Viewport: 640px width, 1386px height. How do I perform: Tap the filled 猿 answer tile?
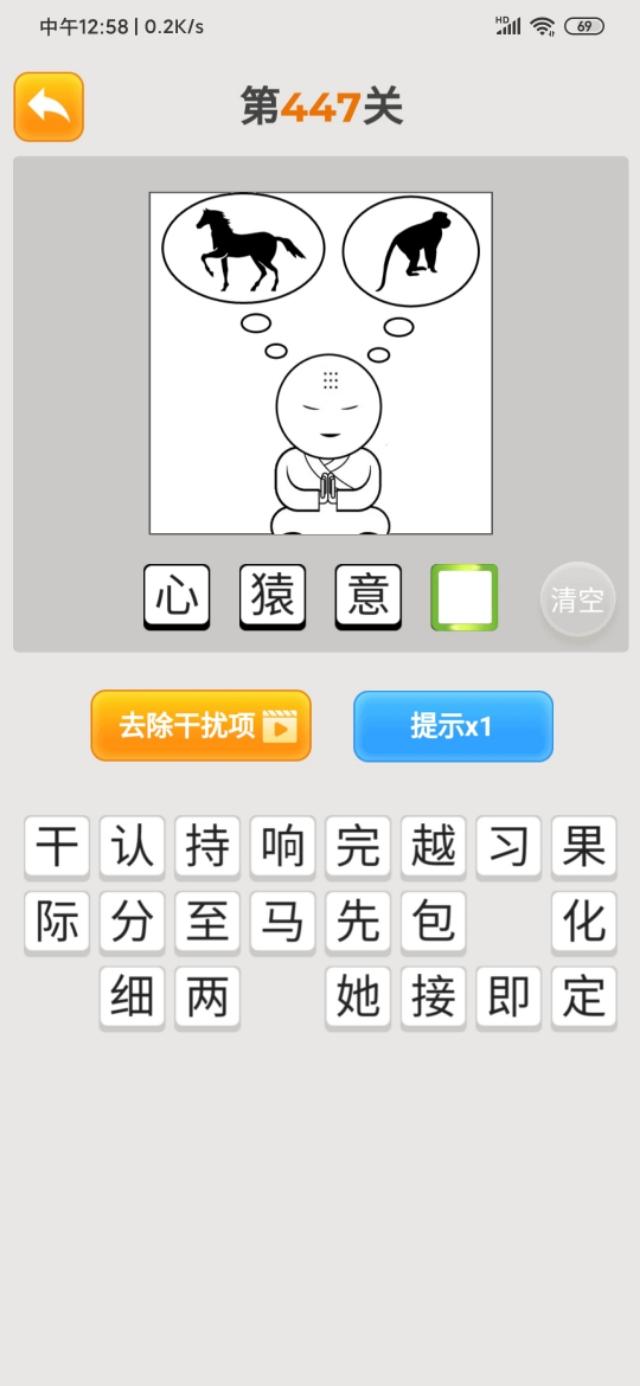272,597
